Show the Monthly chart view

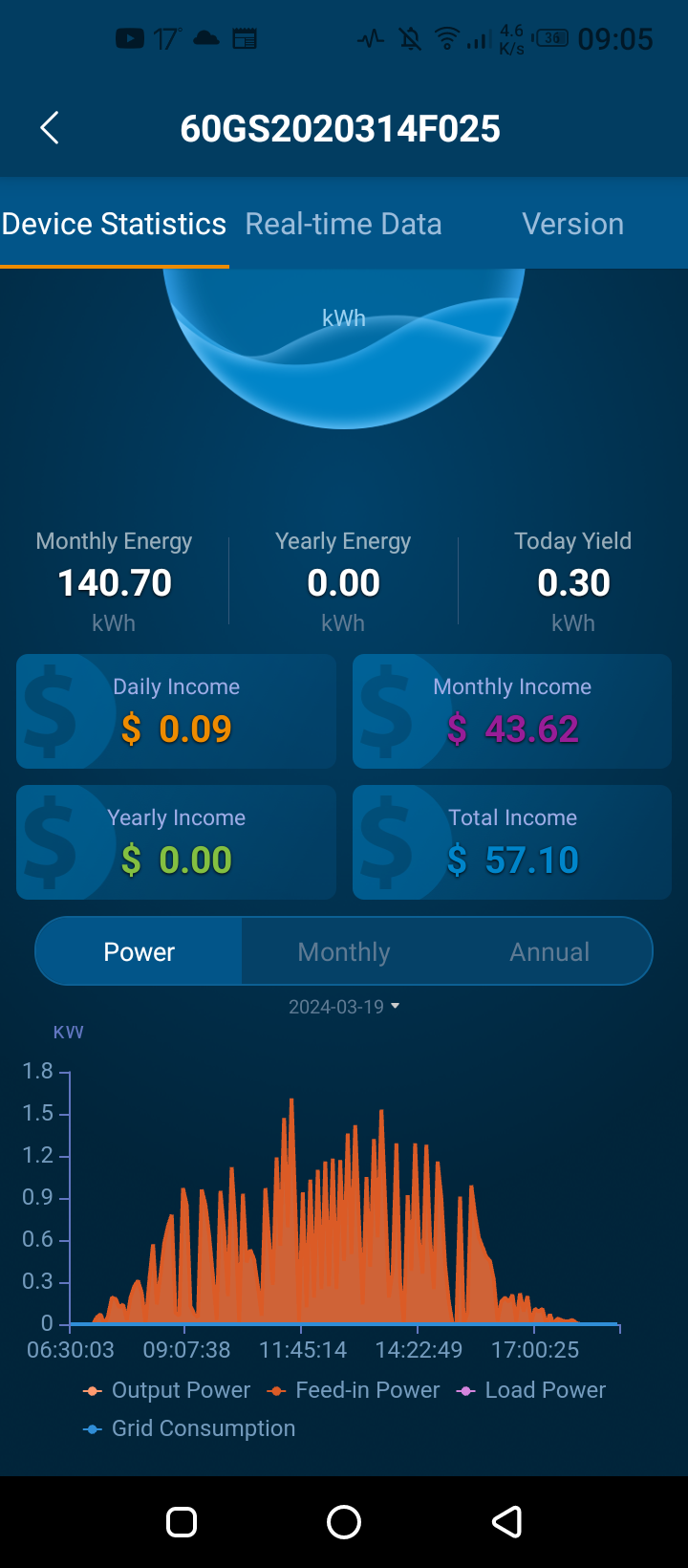coord(344,951)
